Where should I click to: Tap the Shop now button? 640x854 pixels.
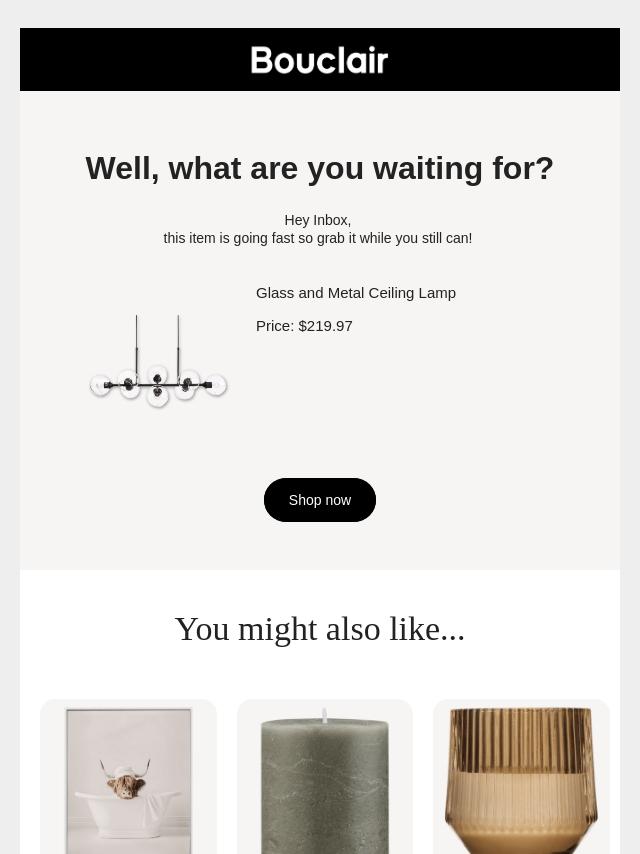[320, 500]
